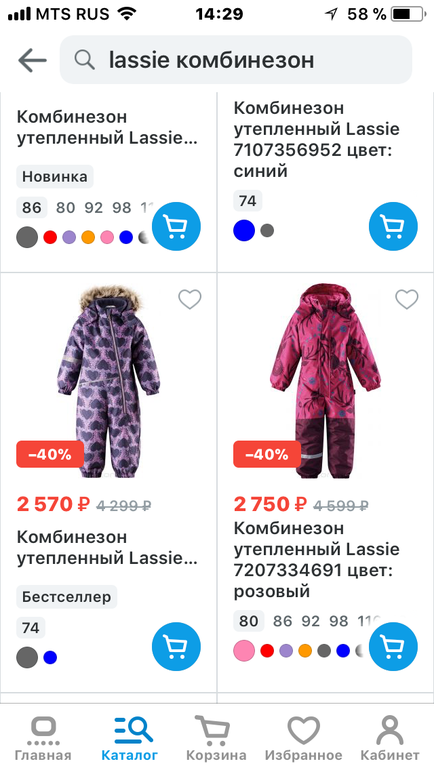The image size is (434, 770).
Task: Switch to the Главная tab
Action: [43, 738]
